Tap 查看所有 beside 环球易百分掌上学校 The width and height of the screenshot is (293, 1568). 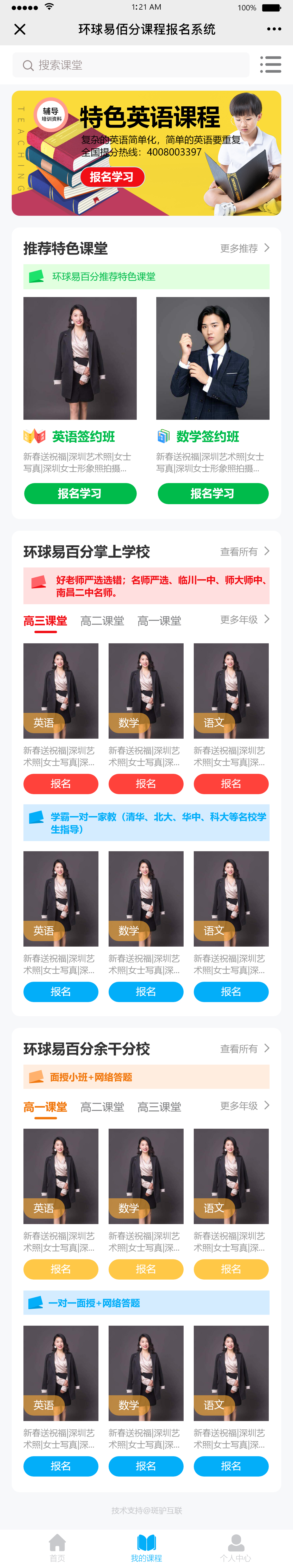point(244,552)
